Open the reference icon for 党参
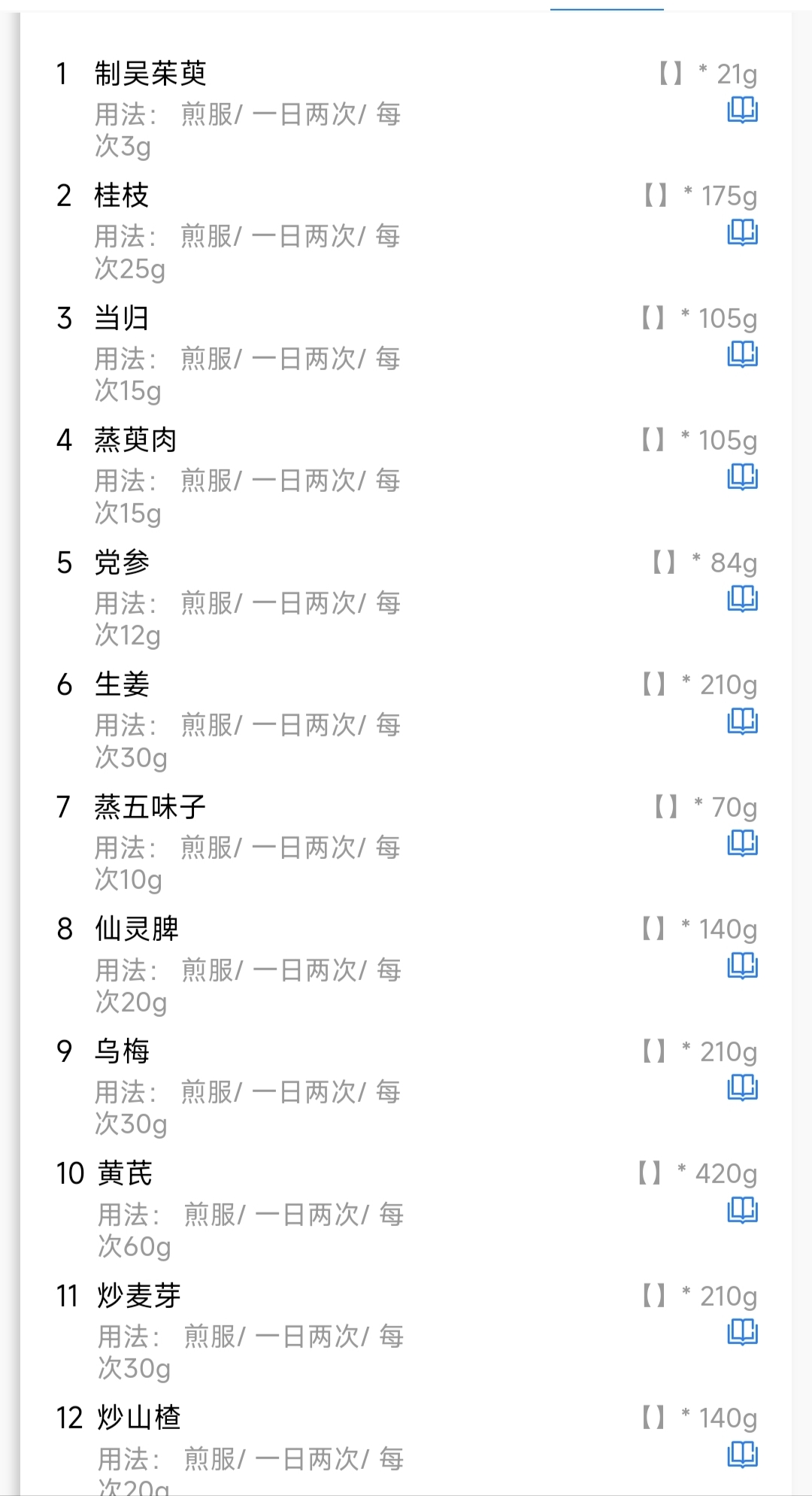Screen dimensions: 812x1496 point(742,599)
